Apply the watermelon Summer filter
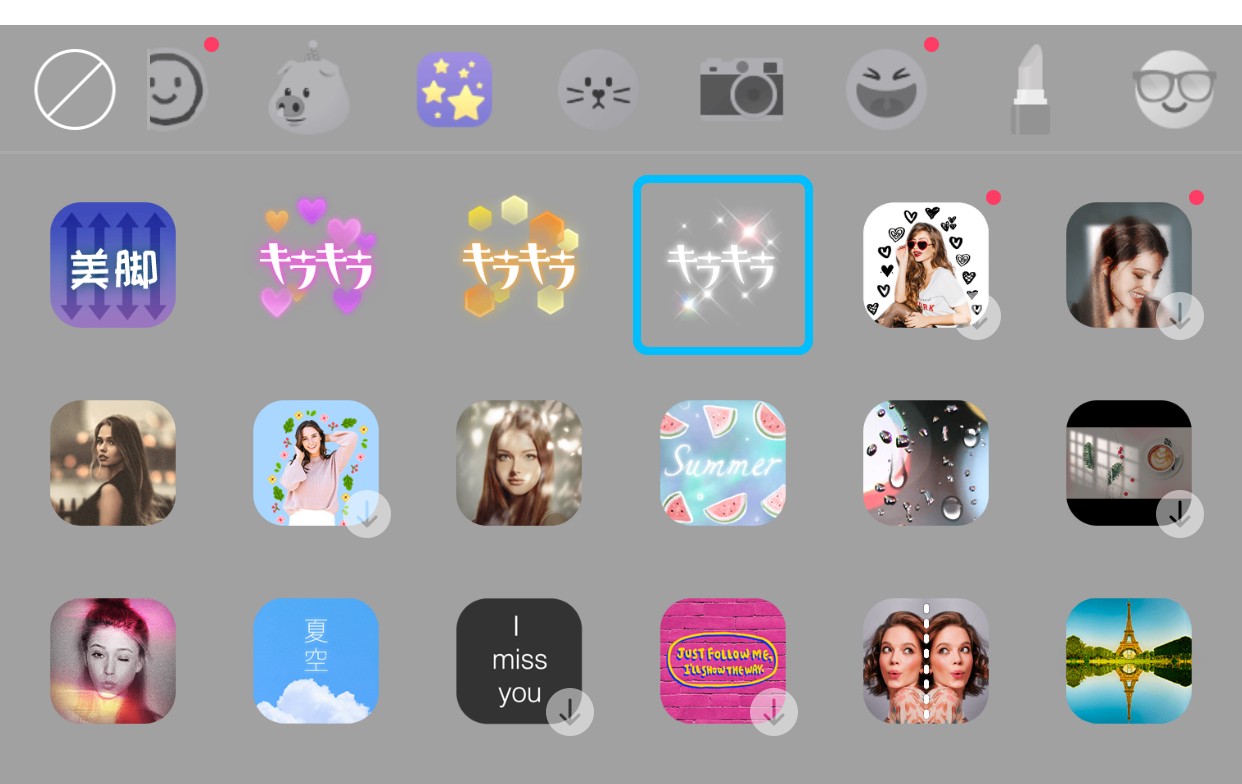1242x784 pixels. tap(722, 463)
